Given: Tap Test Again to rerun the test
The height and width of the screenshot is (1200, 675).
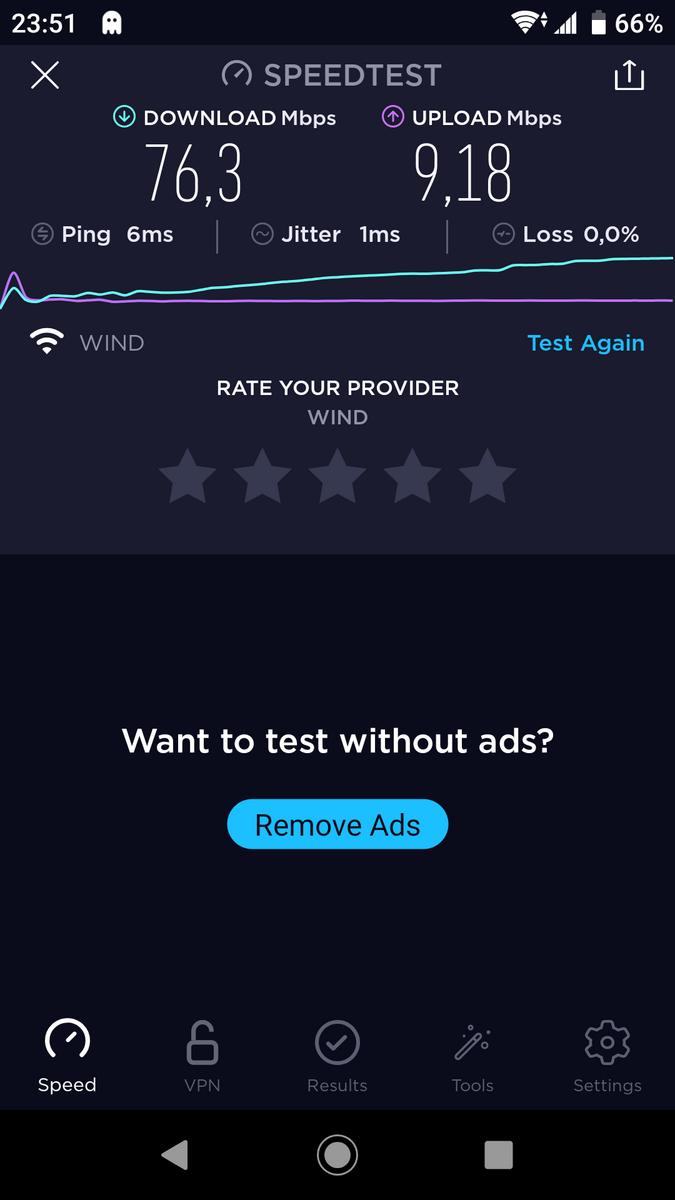Looking at the screenshot, I should point(586,343).
